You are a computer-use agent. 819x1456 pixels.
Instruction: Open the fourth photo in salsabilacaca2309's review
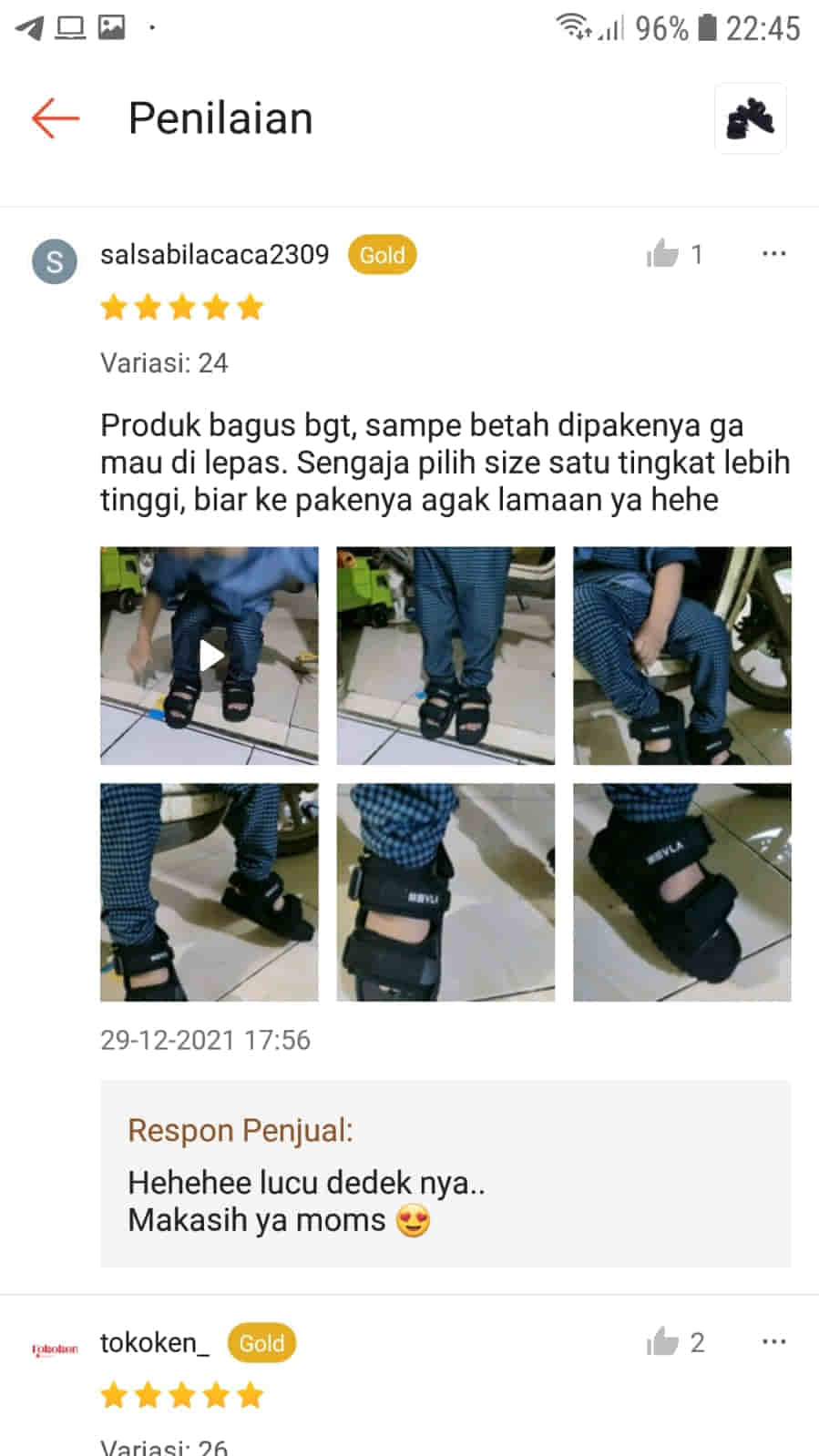click(x=210, y=891)
